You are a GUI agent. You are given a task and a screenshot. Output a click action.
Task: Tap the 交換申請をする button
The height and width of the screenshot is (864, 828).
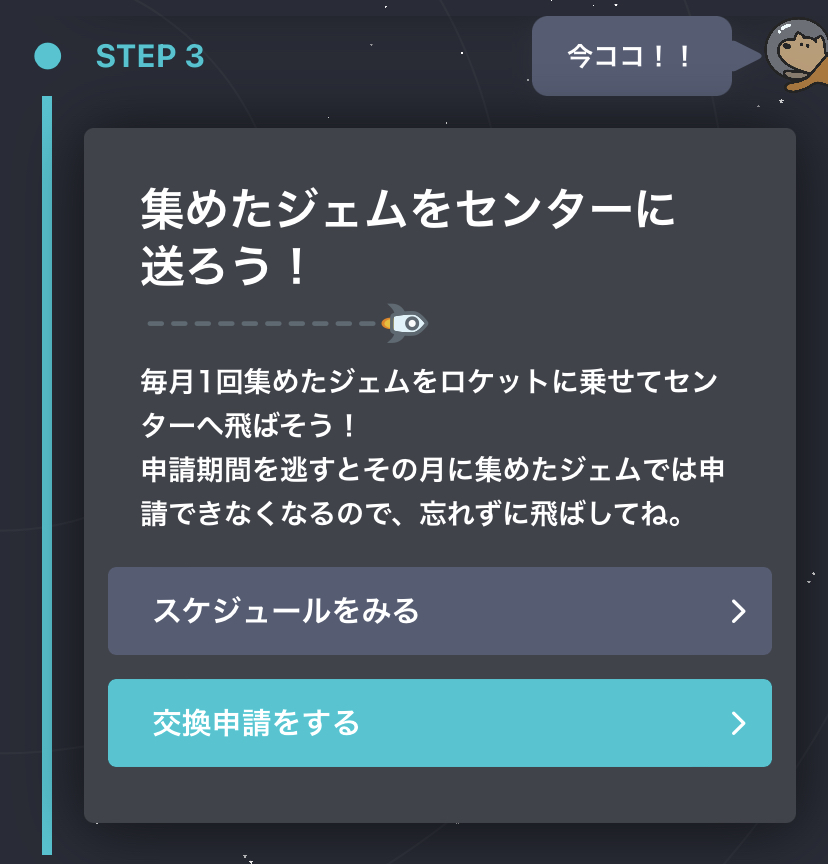439,723
